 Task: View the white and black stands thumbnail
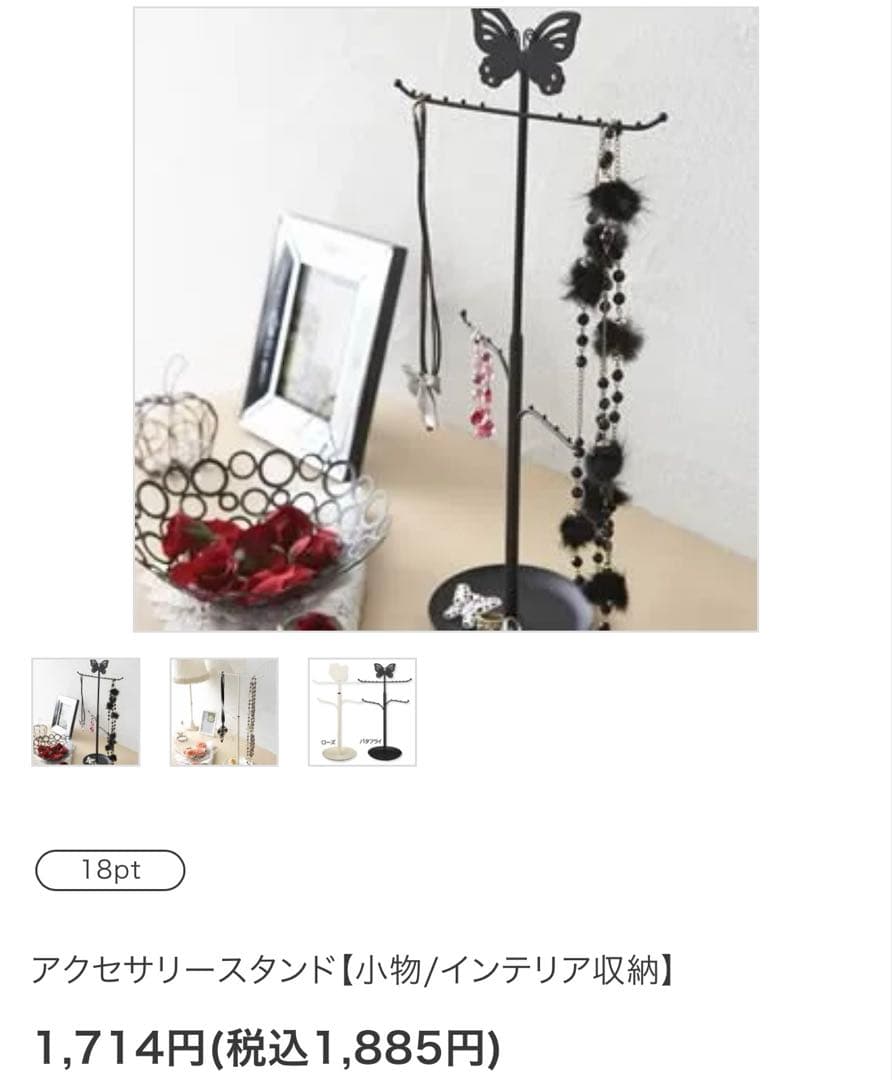pyautogui.click(x=362, y=712)
